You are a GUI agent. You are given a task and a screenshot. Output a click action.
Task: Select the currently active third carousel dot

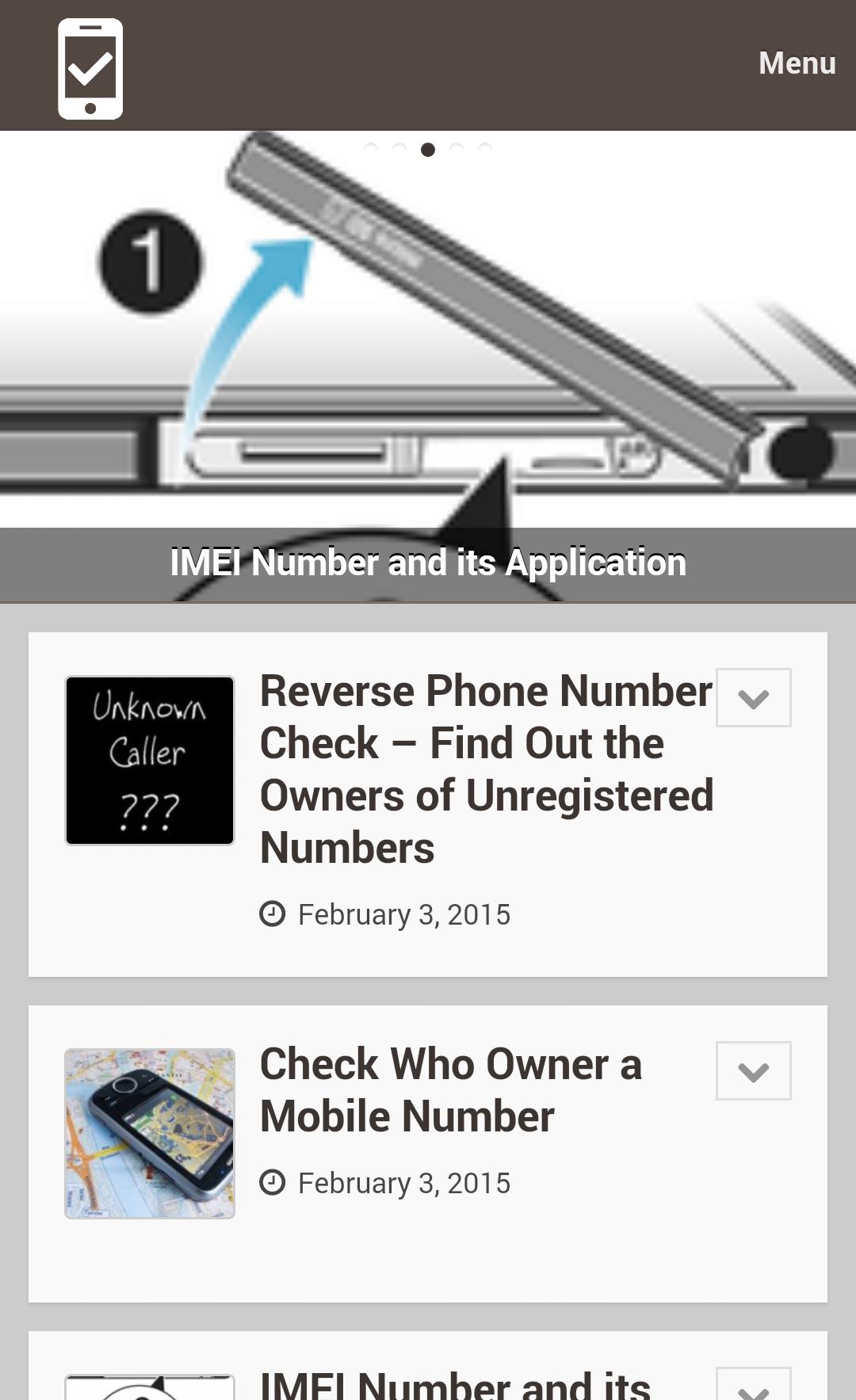tap(429, 147)
